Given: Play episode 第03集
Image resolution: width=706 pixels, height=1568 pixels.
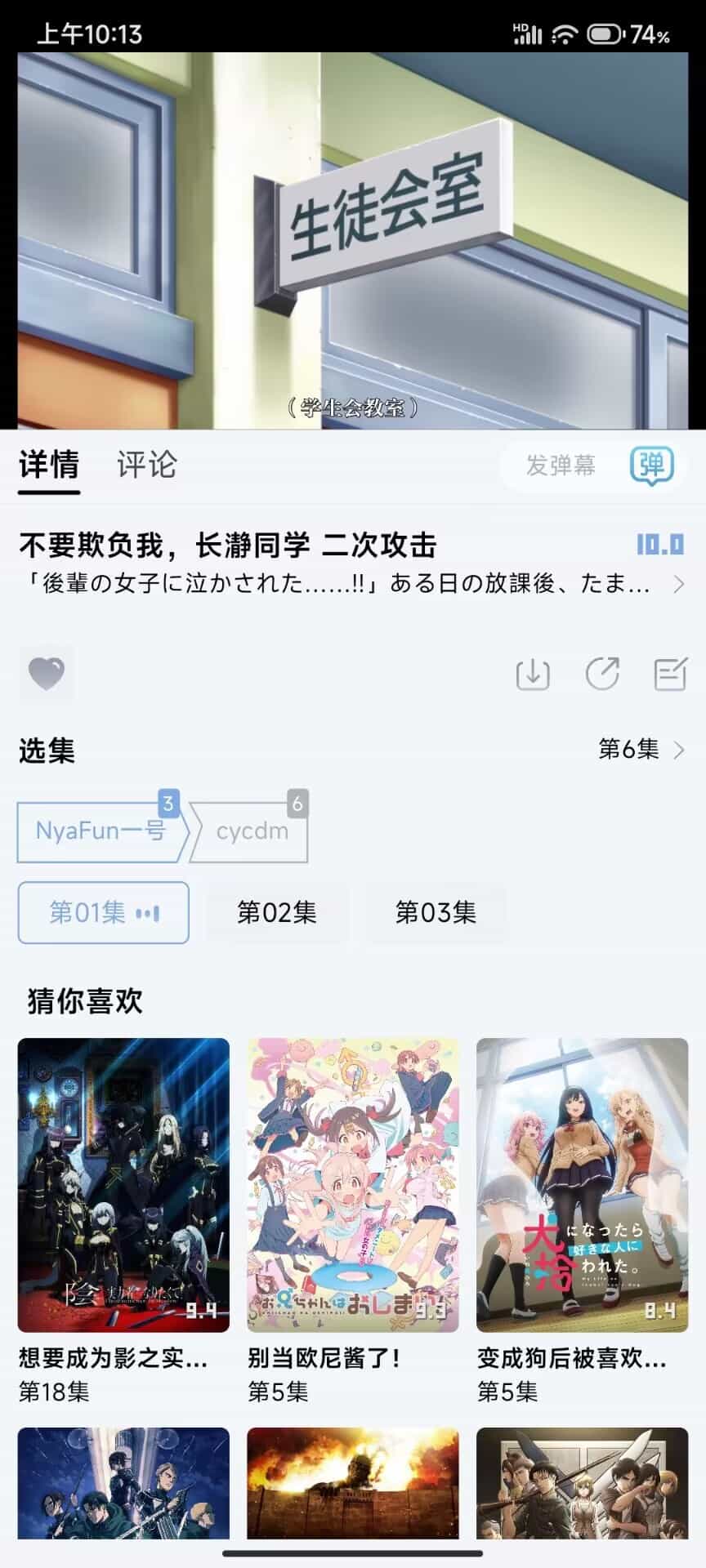Looking at the screenshot, I should click(x=436, y=912).
